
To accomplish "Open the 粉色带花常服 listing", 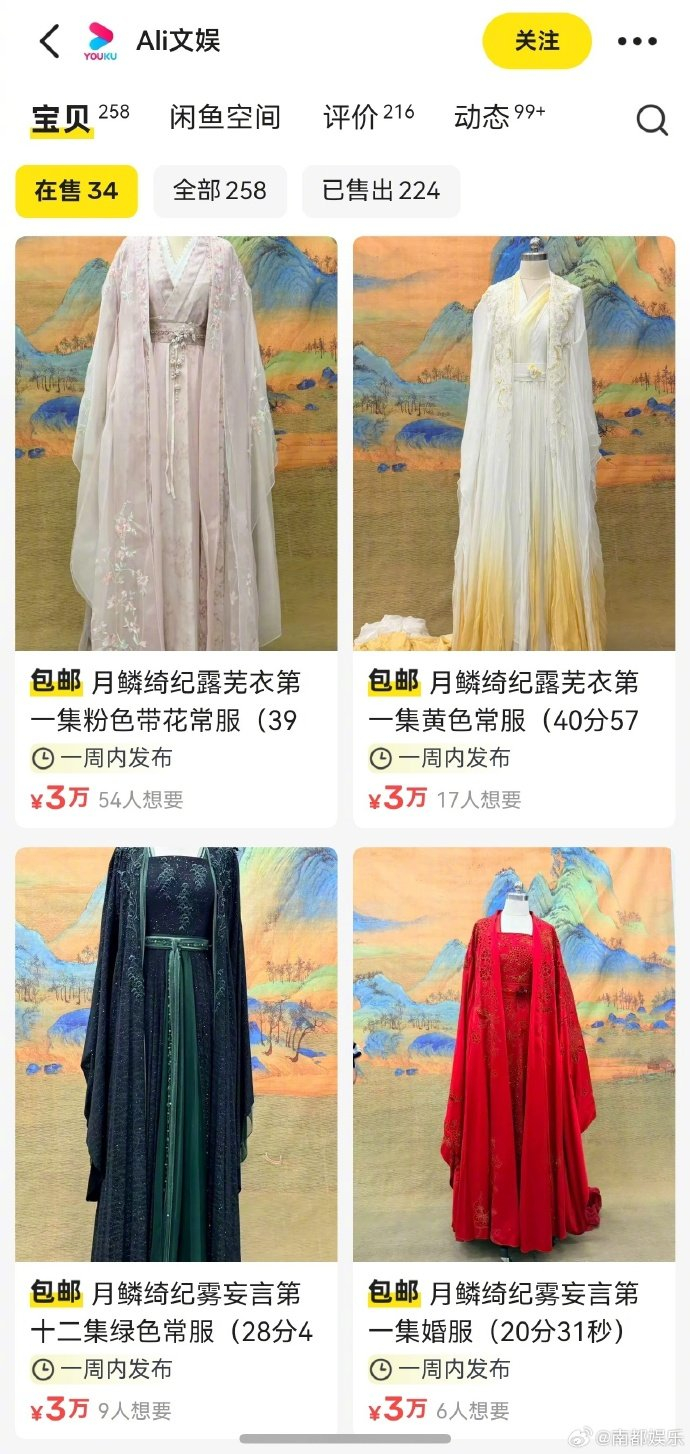I will point(176,444).
